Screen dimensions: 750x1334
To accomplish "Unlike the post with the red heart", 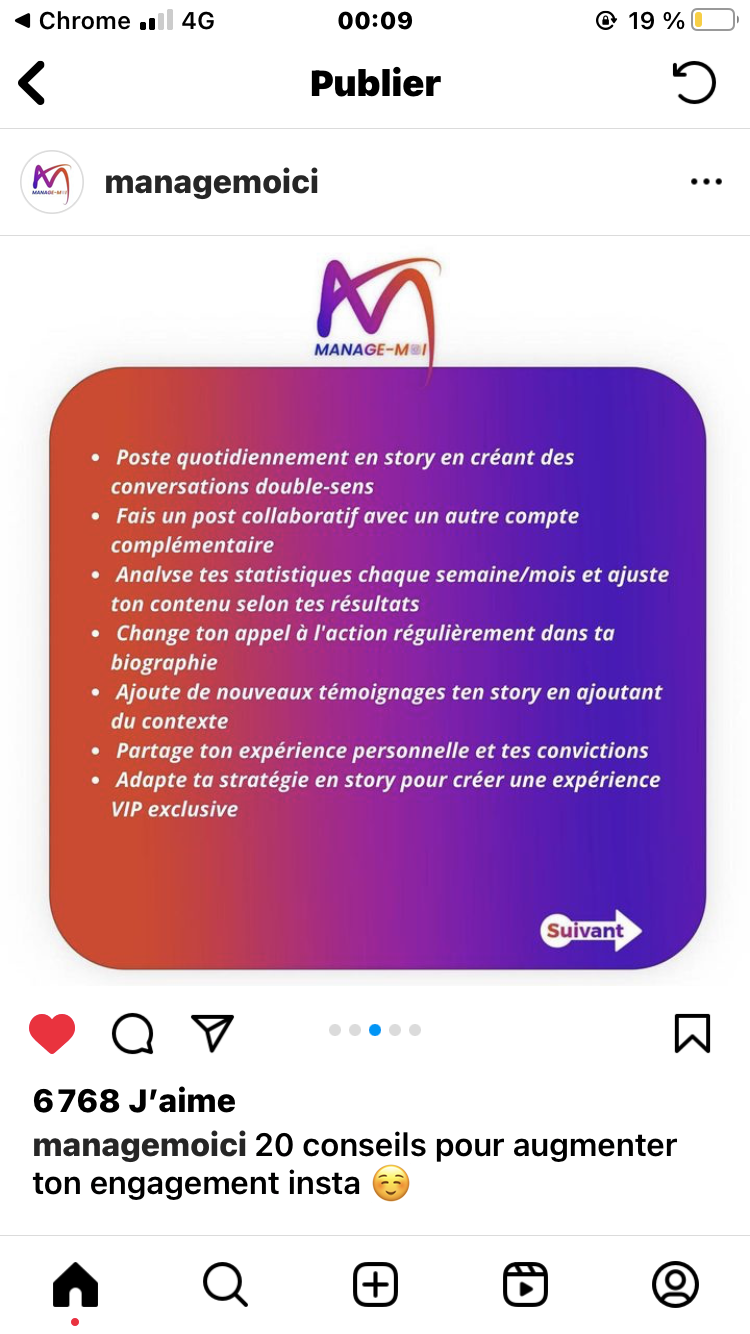I will tap(52, 1033).
